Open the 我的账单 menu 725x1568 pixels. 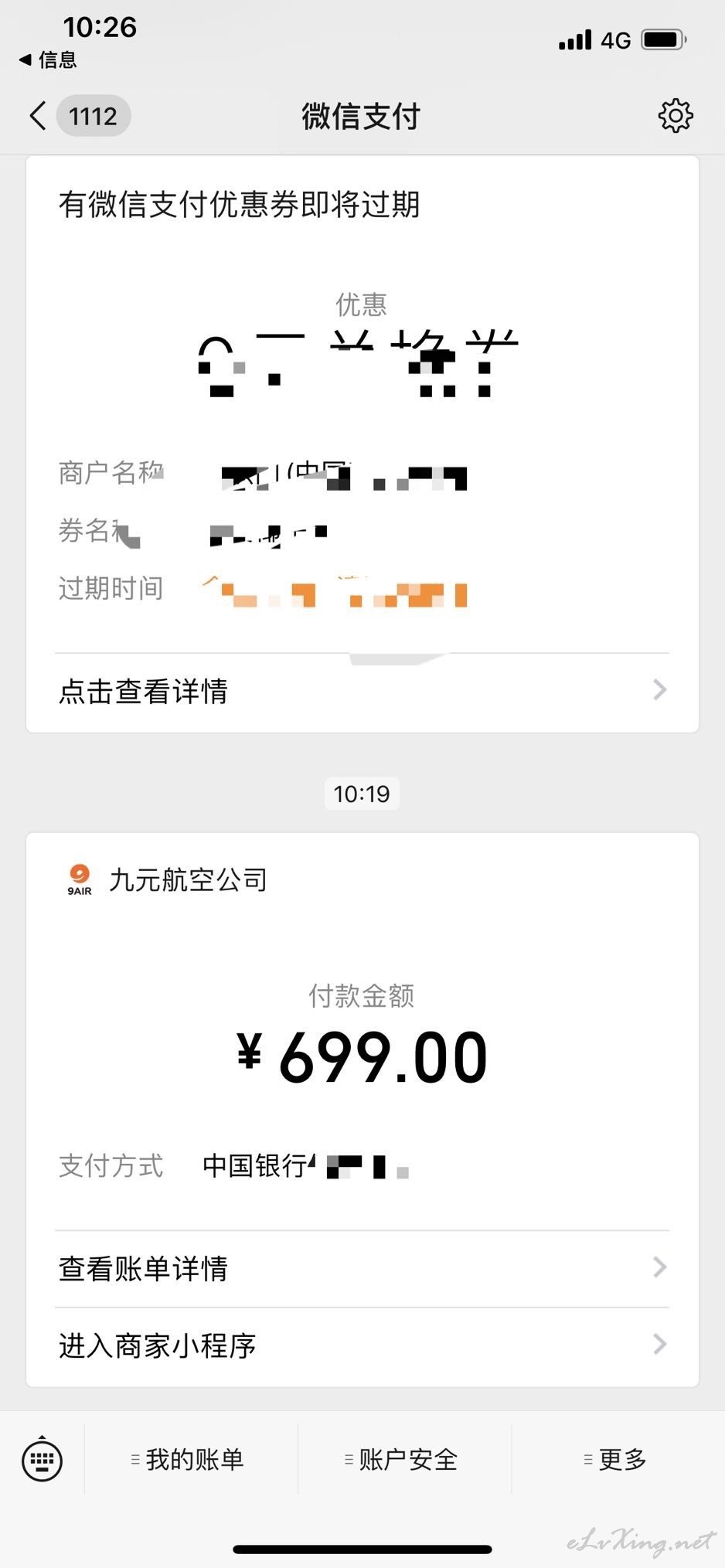pos(191,1459)
